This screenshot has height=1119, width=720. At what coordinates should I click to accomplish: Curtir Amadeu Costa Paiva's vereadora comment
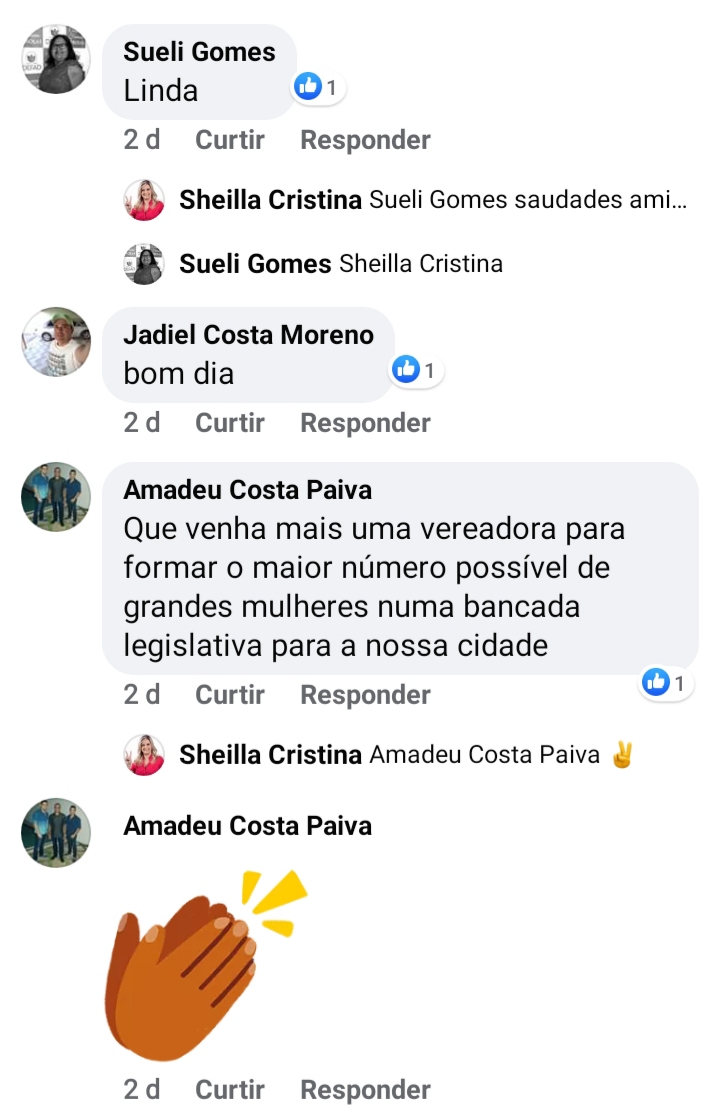(229, 695)
